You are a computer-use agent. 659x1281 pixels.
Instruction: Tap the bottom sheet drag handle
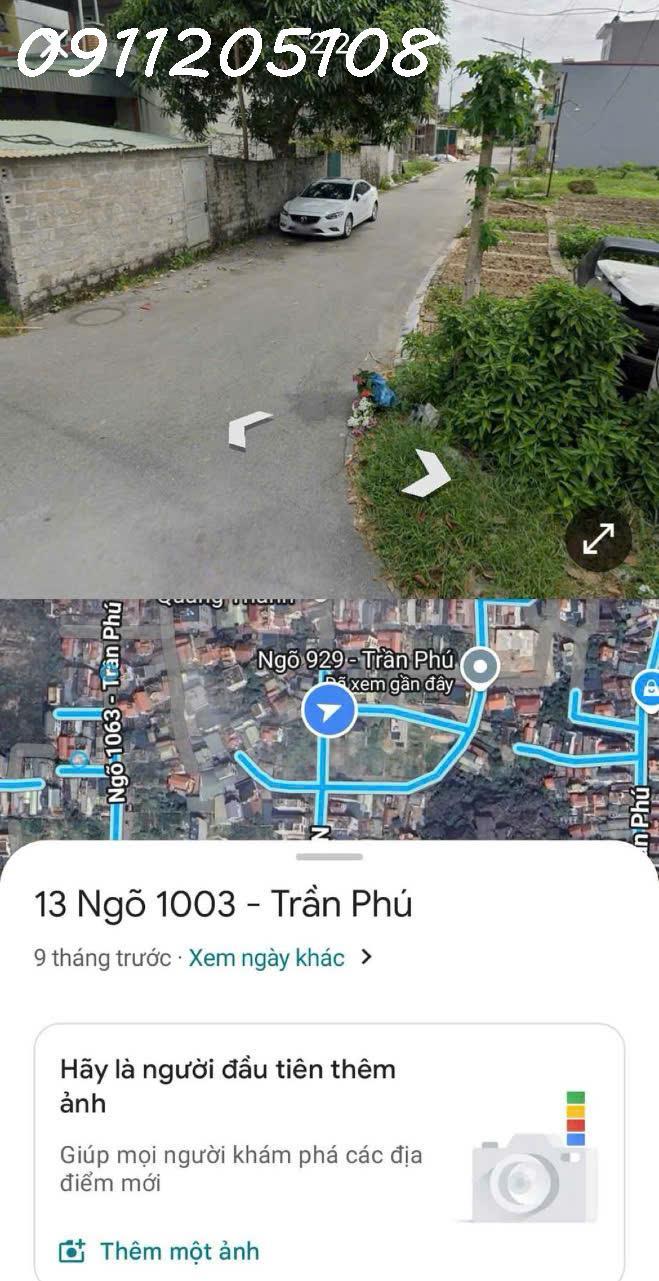click(x=329, y=857)
